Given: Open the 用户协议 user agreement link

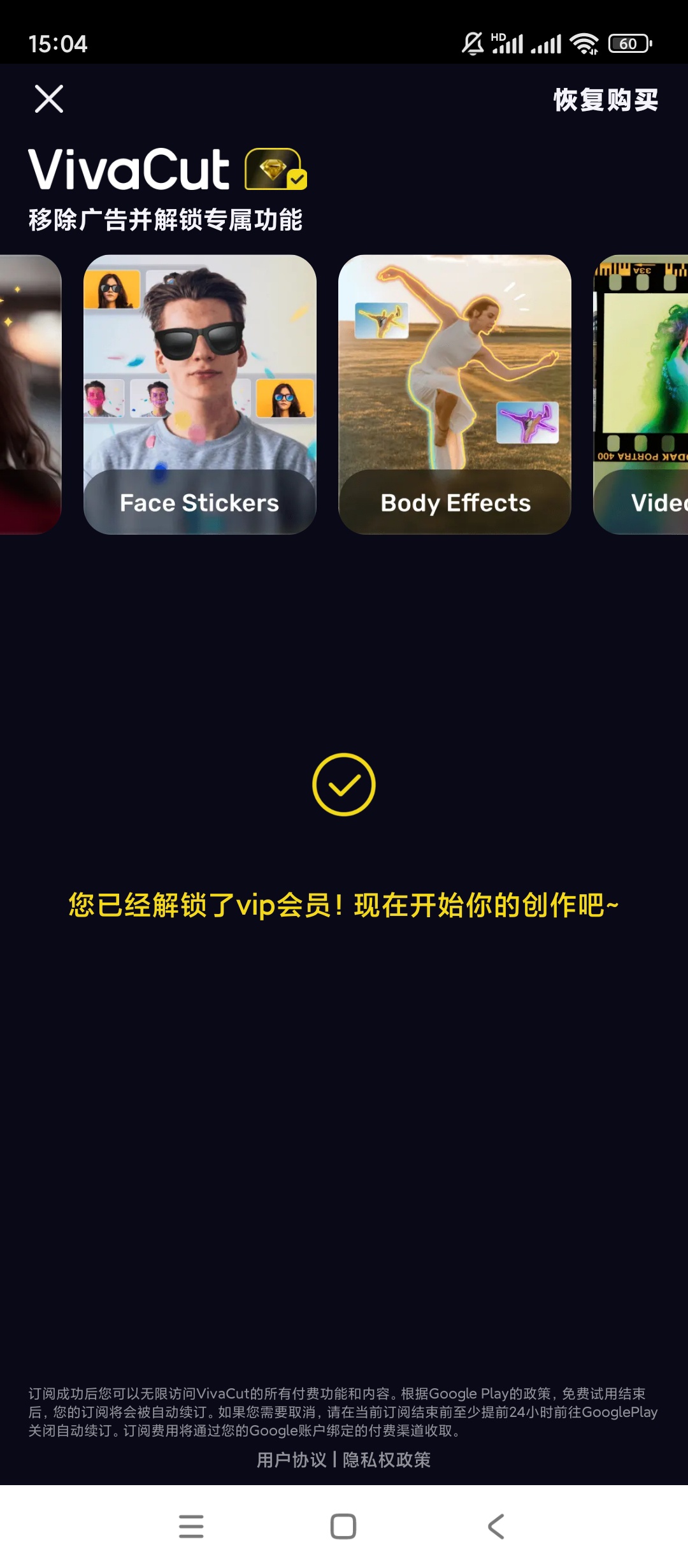Looking at the screenshot, I should tap(291, 1460).
